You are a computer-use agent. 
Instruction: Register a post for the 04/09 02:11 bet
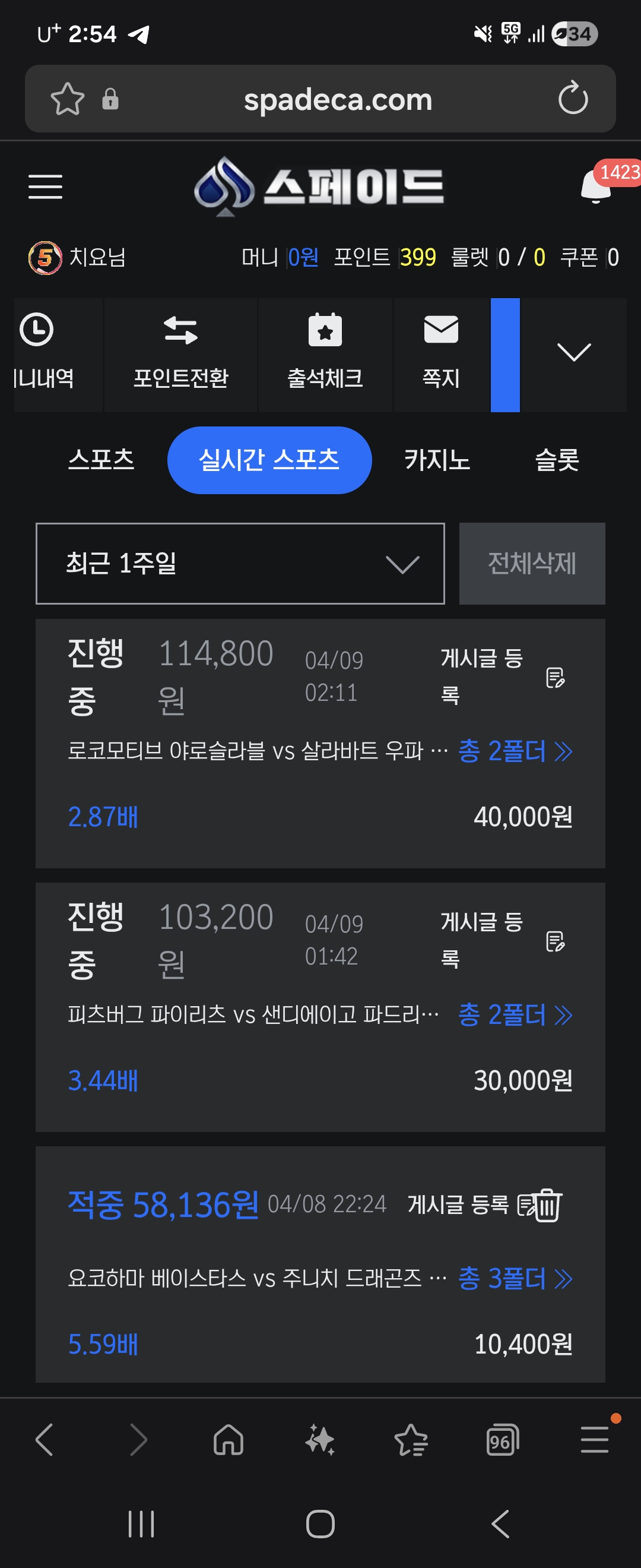point(503,676)
